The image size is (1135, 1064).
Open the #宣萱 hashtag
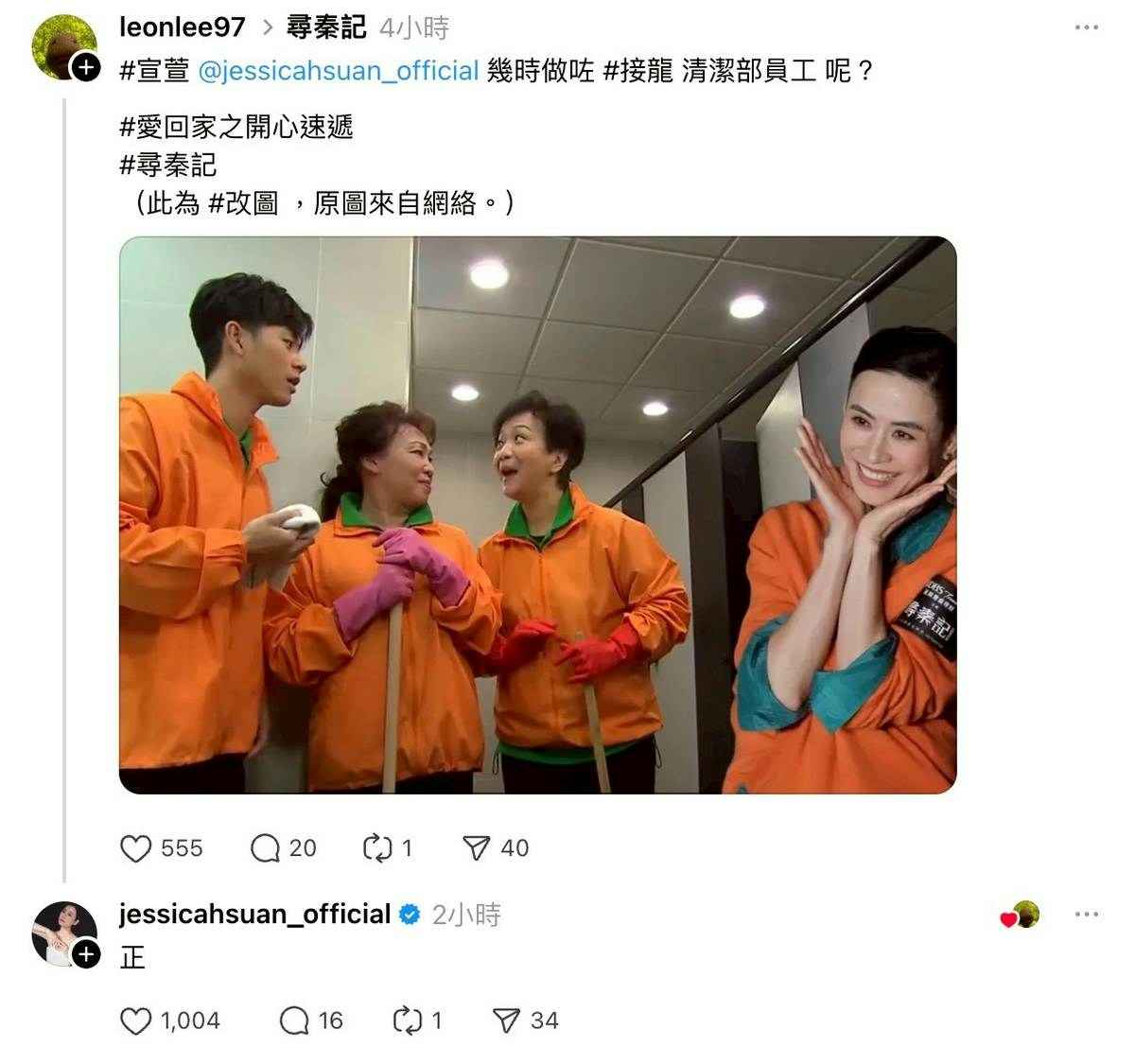tap(154, 70)
